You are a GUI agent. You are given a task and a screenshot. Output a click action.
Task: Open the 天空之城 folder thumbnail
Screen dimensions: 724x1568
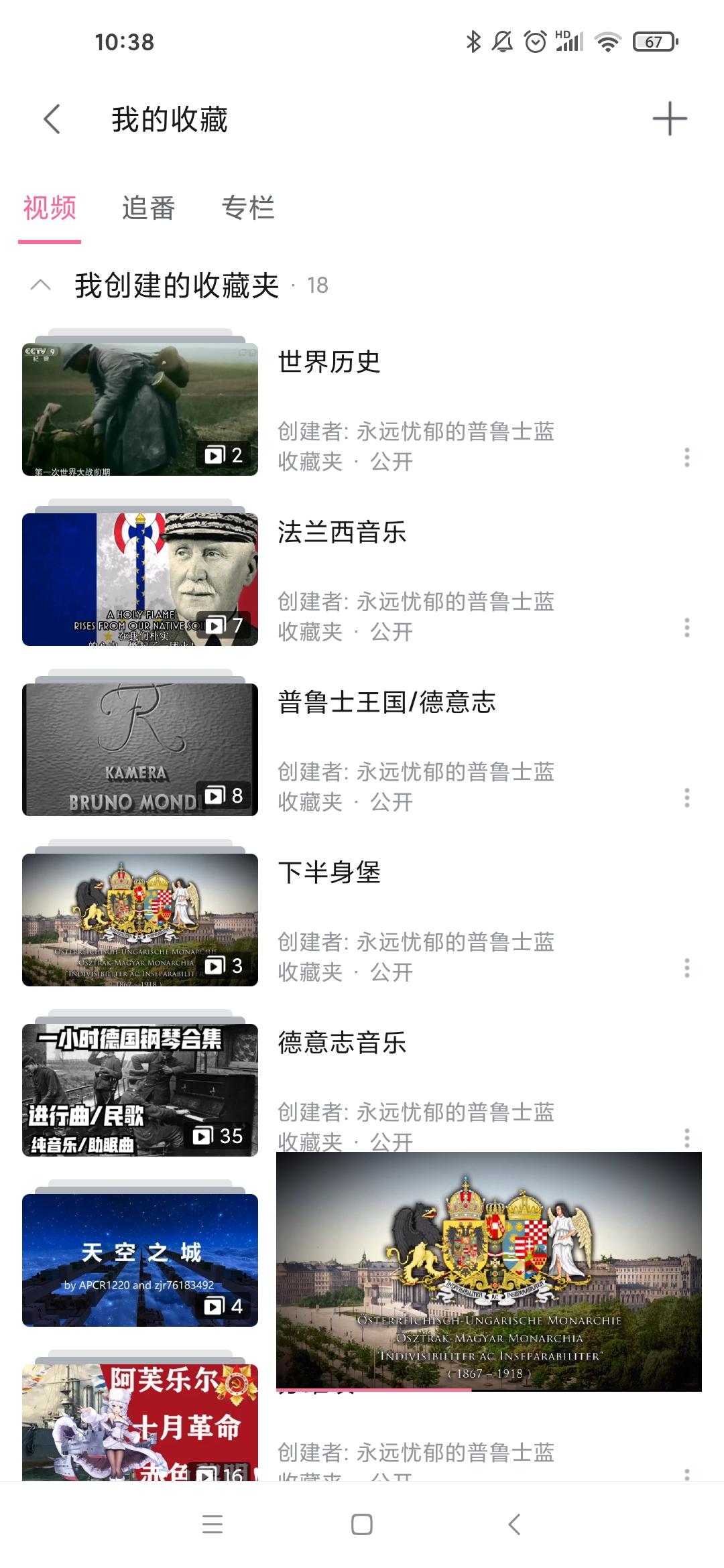click(x=140, y=1260)
